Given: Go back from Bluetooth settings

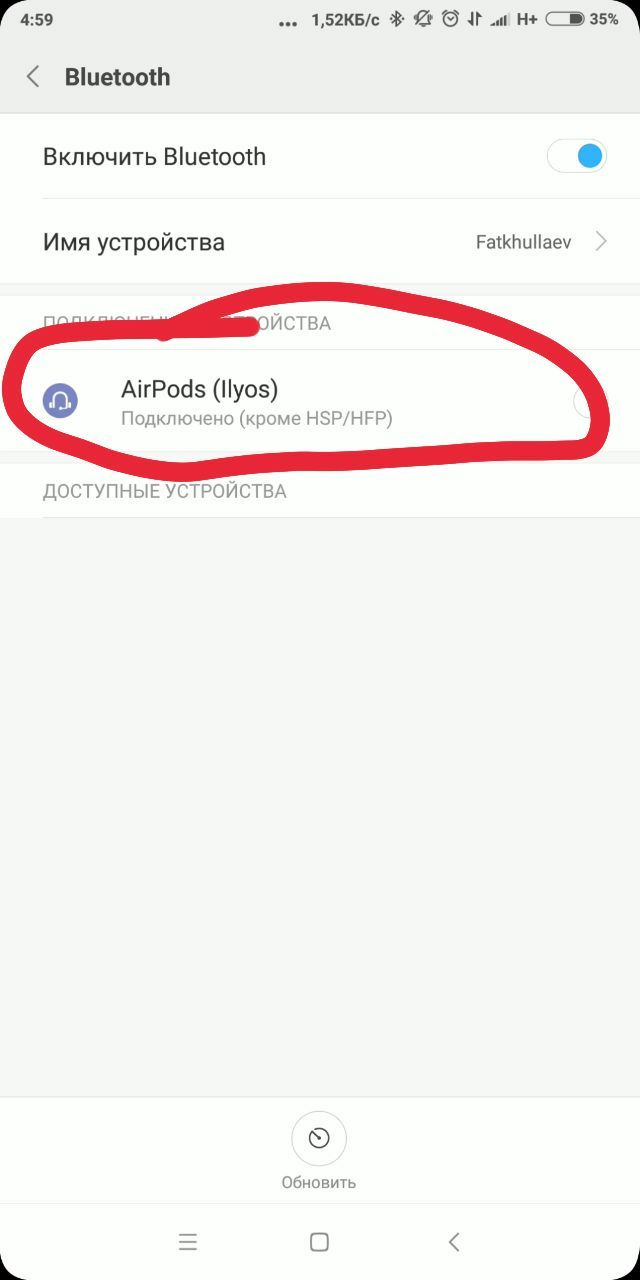Looking at the screenshot, I should [x=33, y=77].
